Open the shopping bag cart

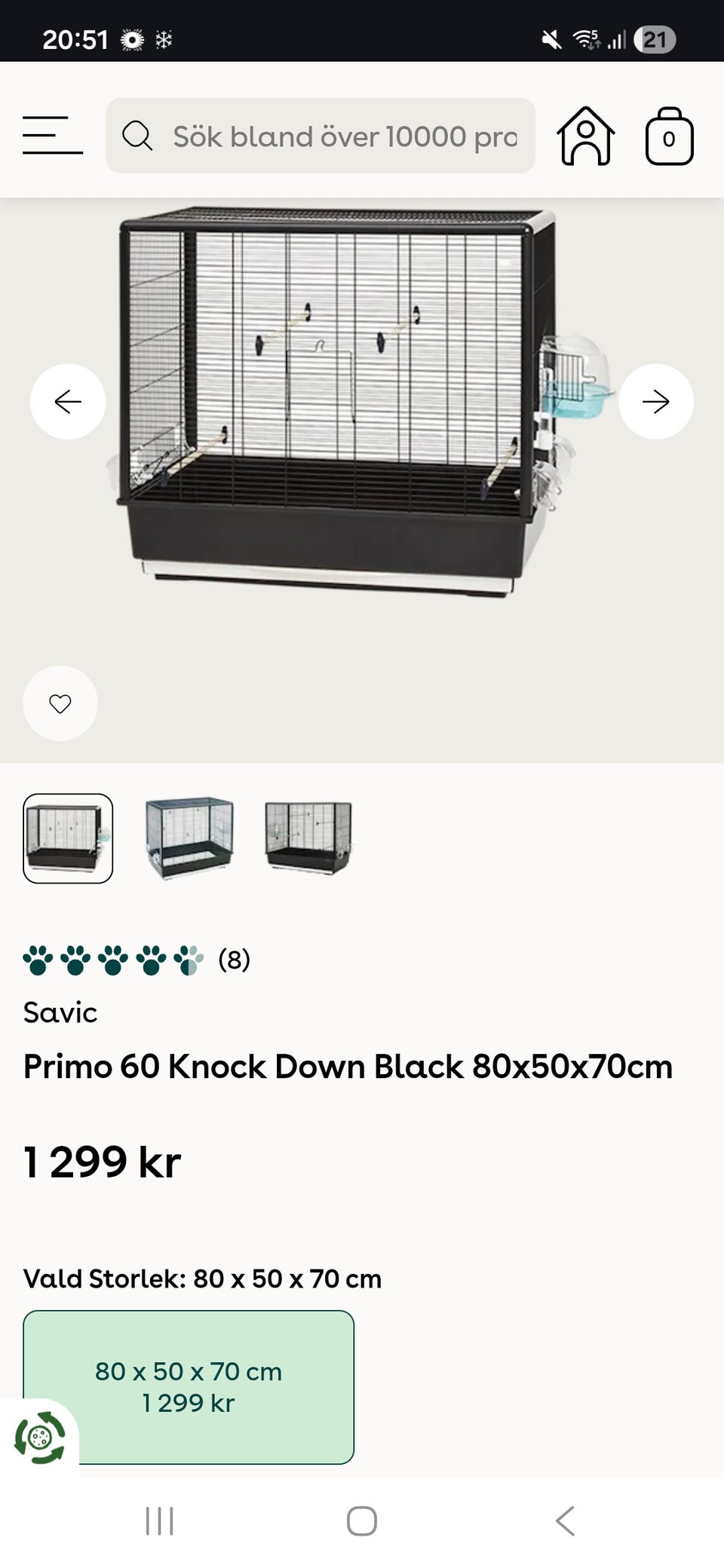(669, 136)
